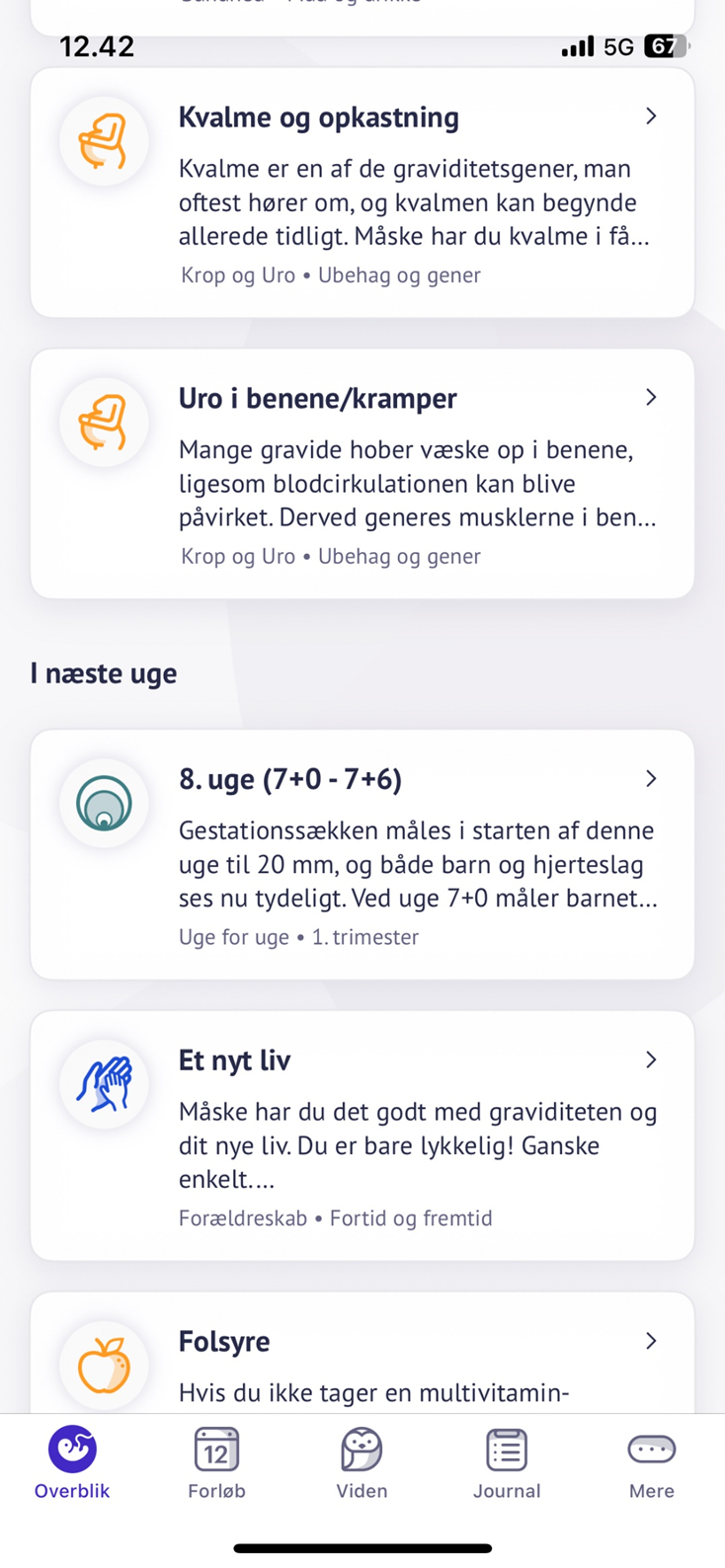Tap the leg cramps icon on Uro i benene card
Viewport: 725px width, 1568px height.
tap(104, 422)
